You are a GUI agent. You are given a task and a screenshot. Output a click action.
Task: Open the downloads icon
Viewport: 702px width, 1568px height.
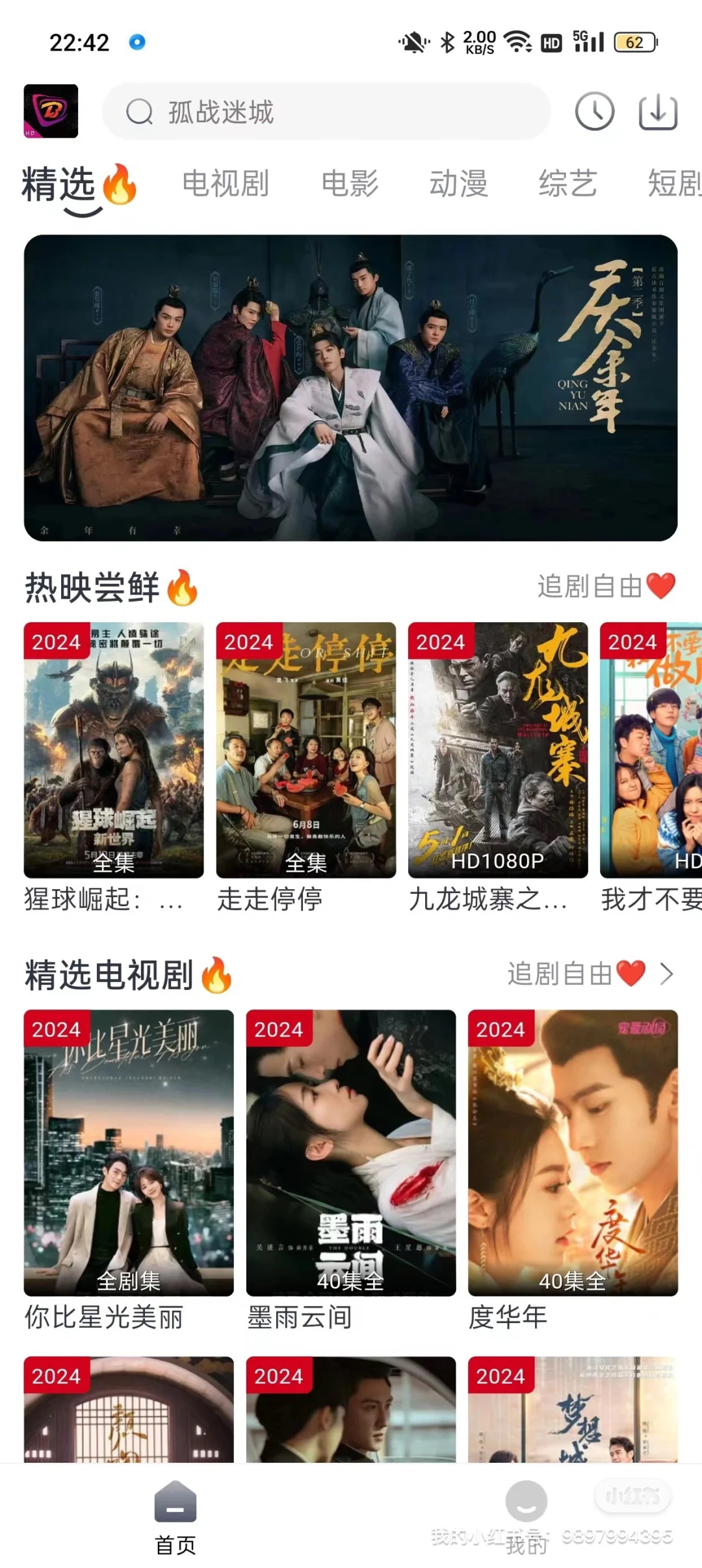click(658, 112)
